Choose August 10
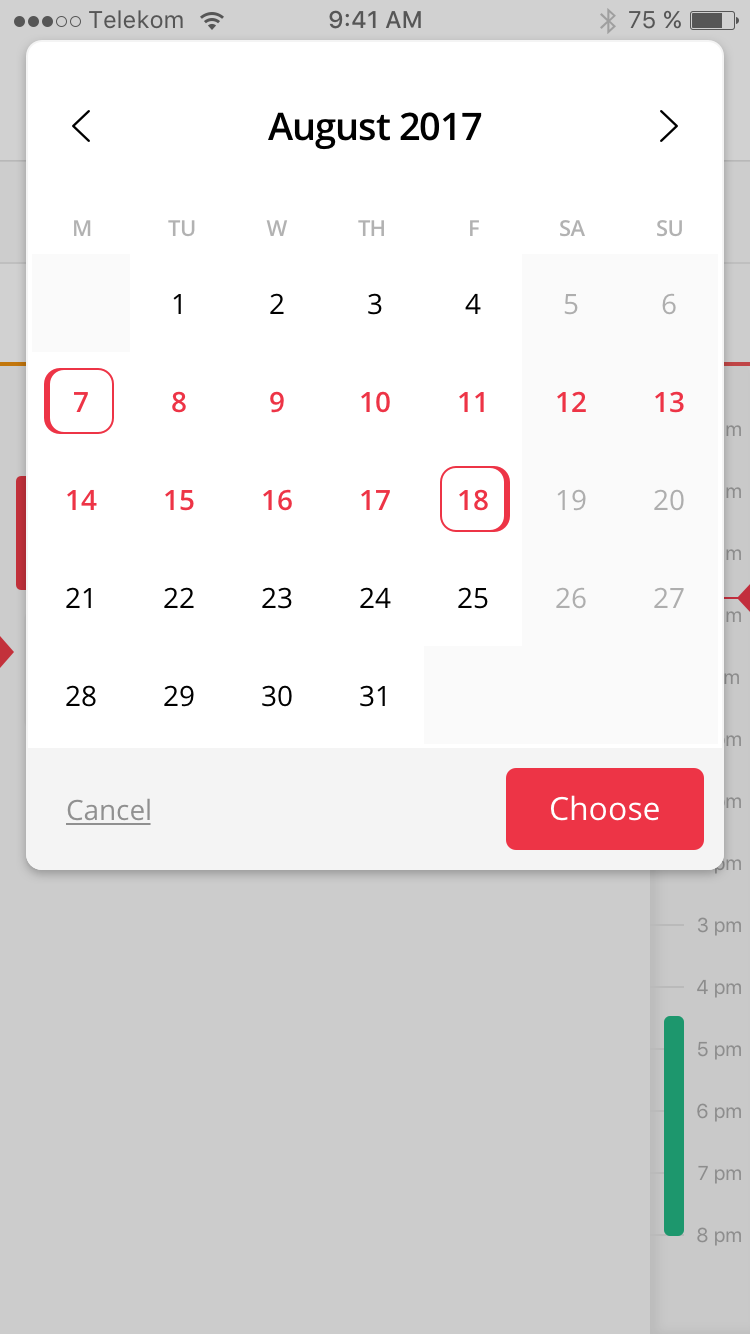Image resolution: width=750 pixels, height=1334 pixels. coord(375,402)
